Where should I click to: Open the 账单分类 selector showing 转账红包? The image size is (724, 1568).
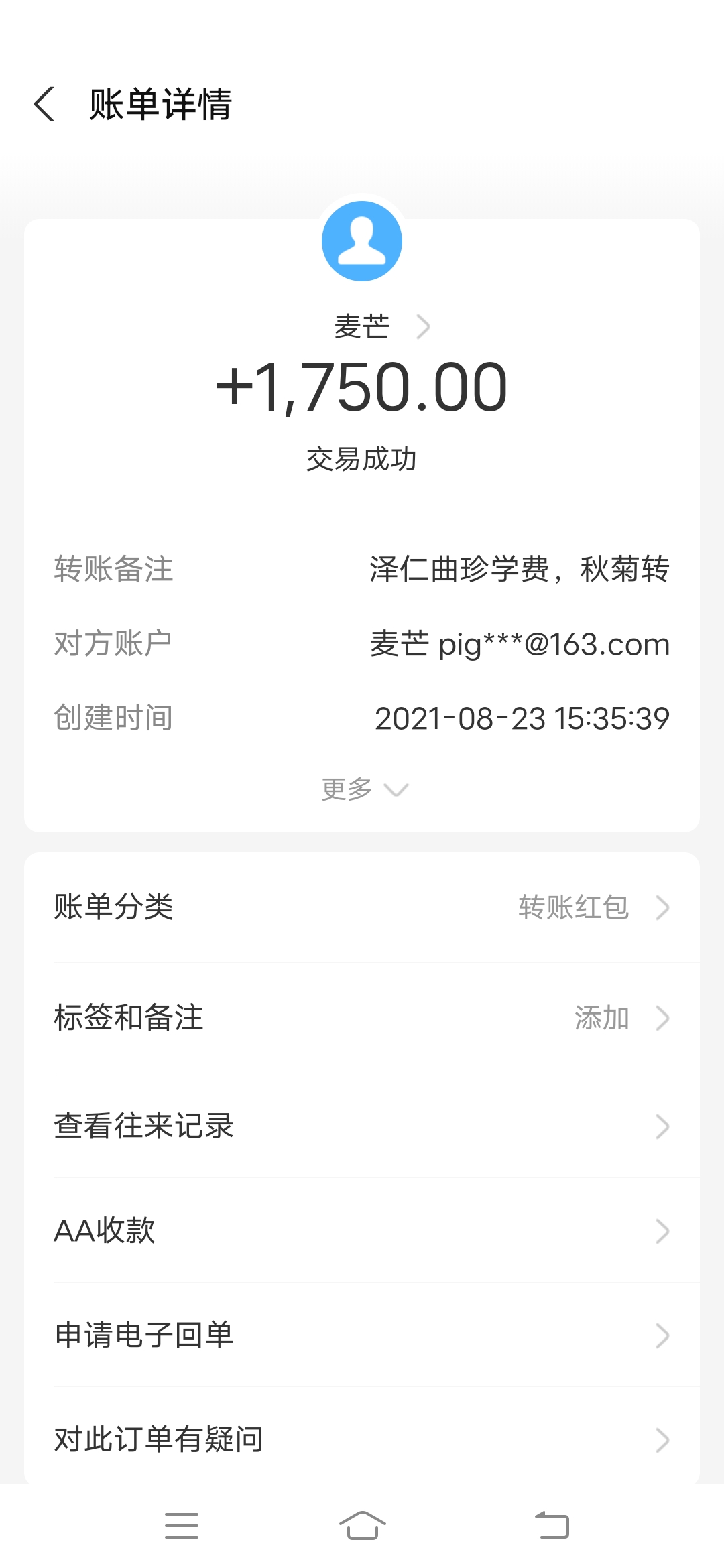362,908
